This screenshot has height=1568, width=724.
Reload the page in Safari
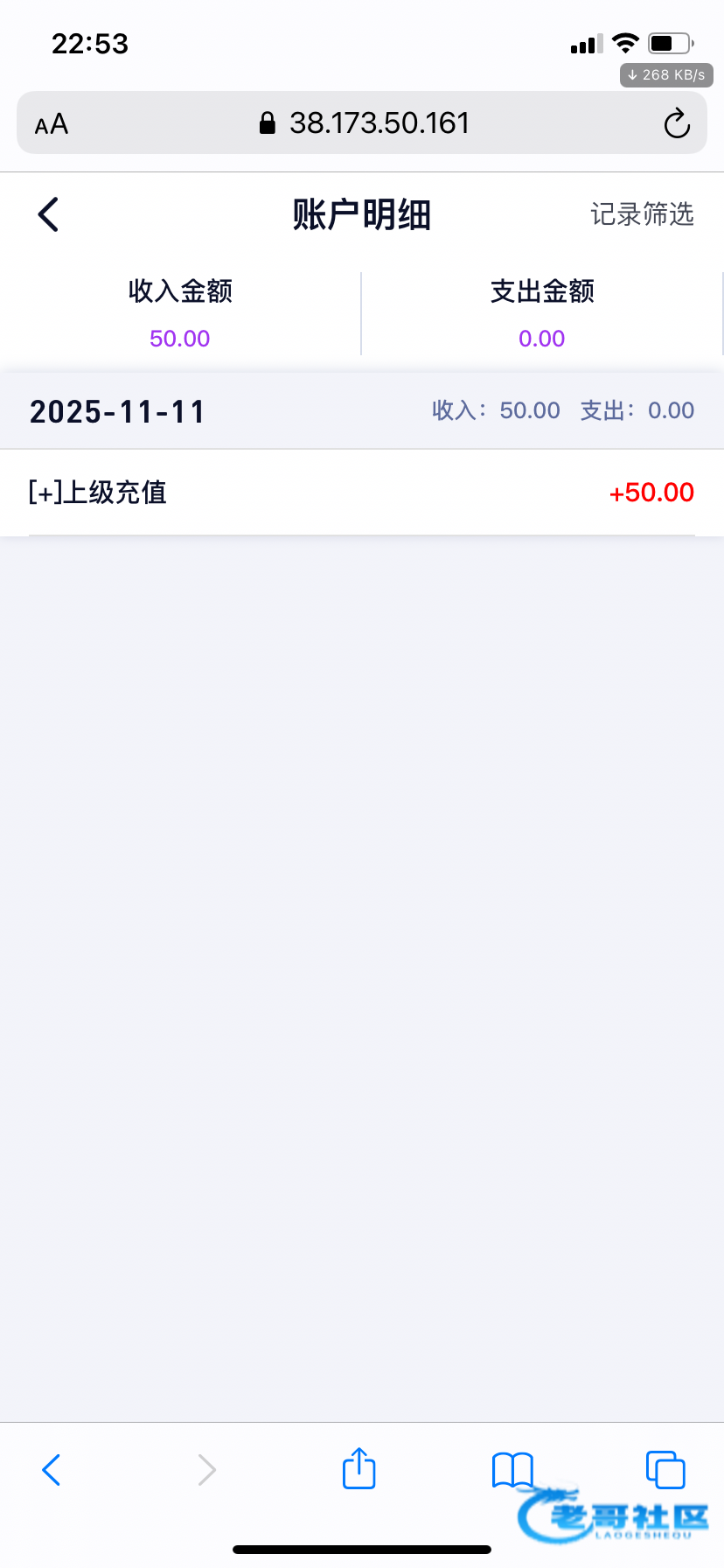click(676, 123)
